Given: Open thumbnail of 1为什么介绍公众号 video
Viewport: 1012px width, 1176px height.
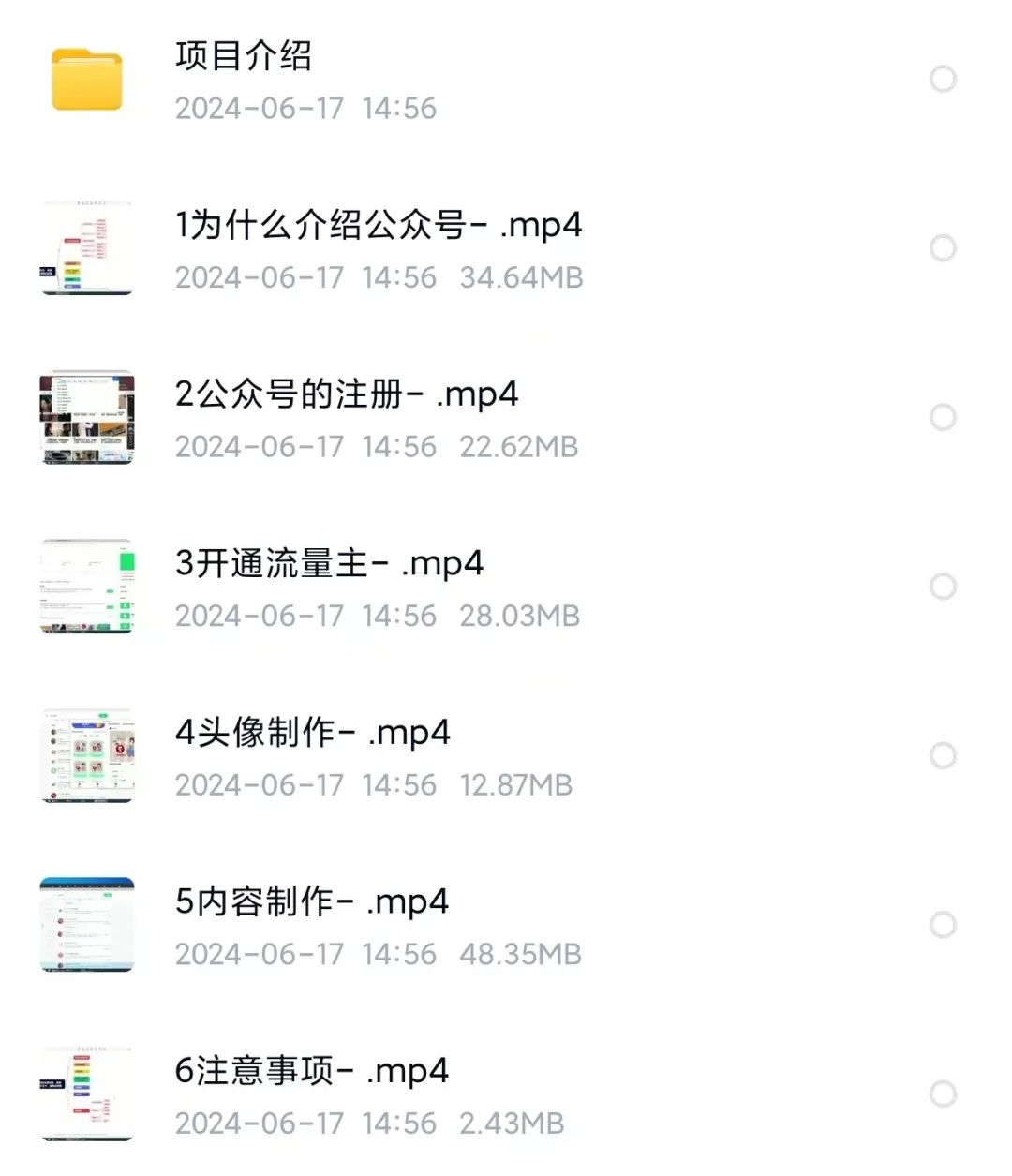Looking at the screenshot, I should (85, 248).
